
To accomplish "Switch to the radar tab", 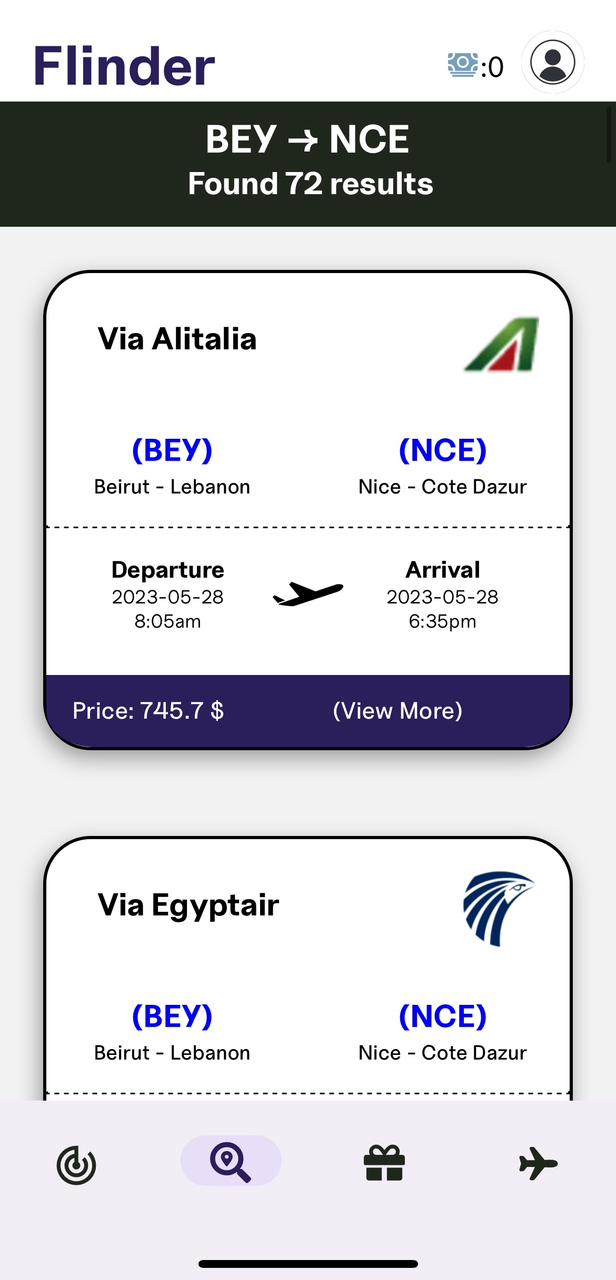I will (x=77, y=1163).
